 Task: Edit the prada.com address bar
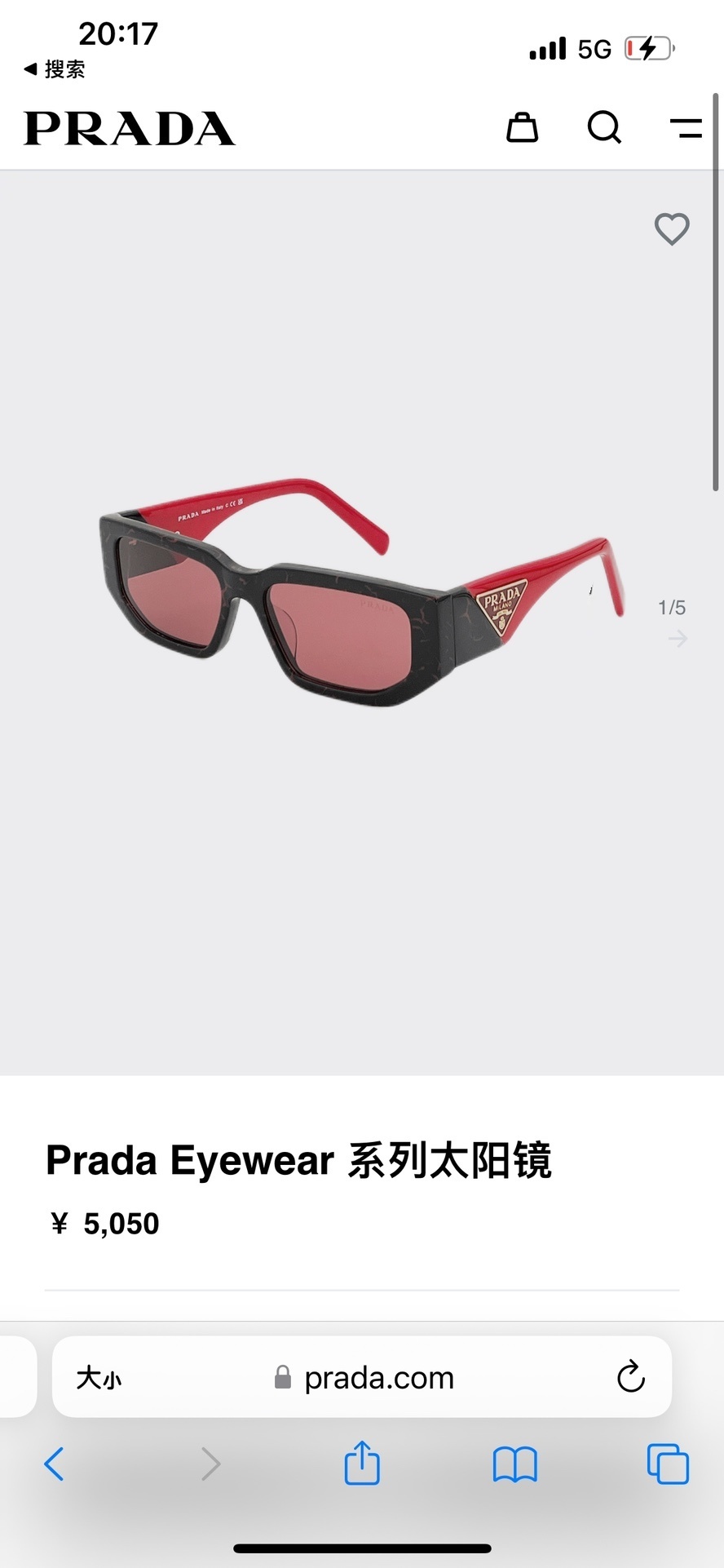click(378, 1378)
